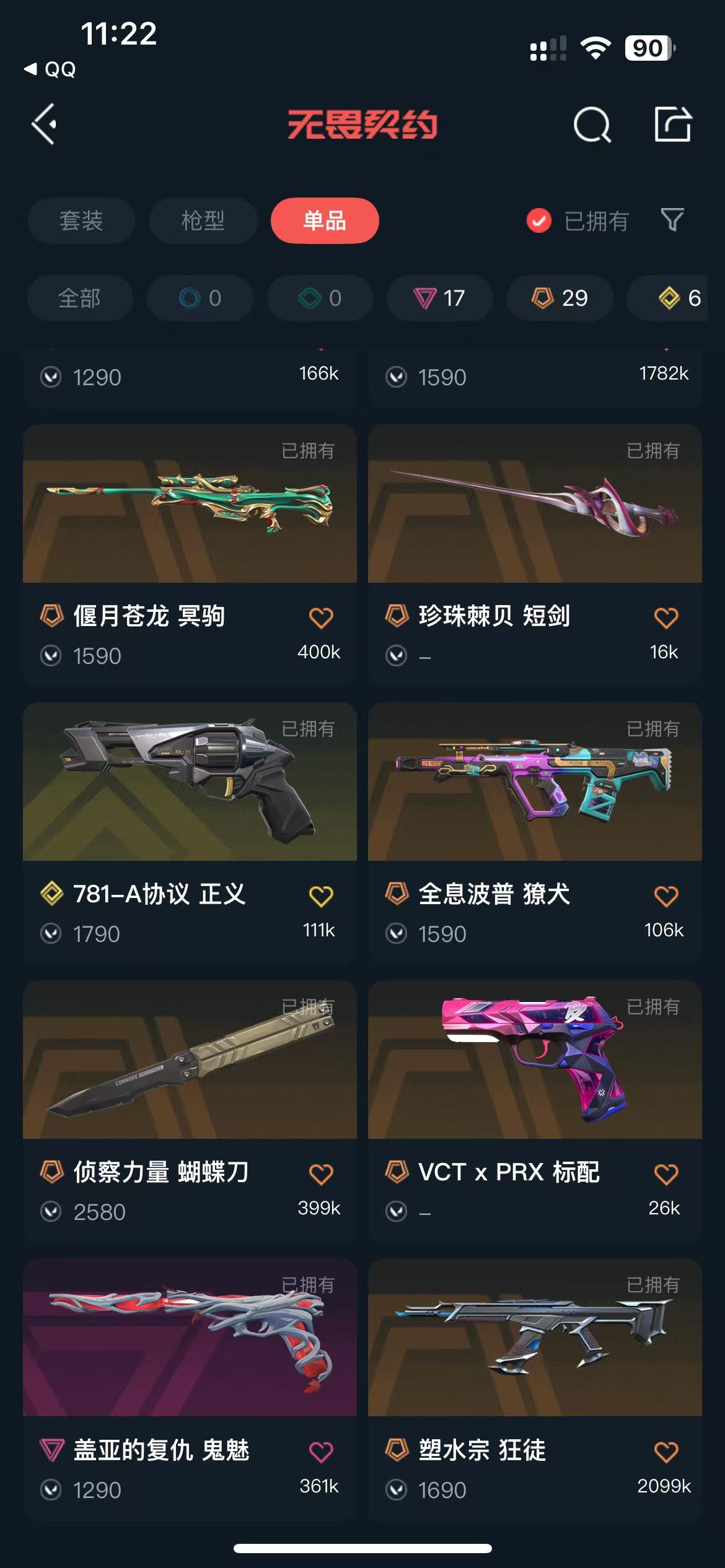Return to QQ via status bar link

(x=50, y=69)
